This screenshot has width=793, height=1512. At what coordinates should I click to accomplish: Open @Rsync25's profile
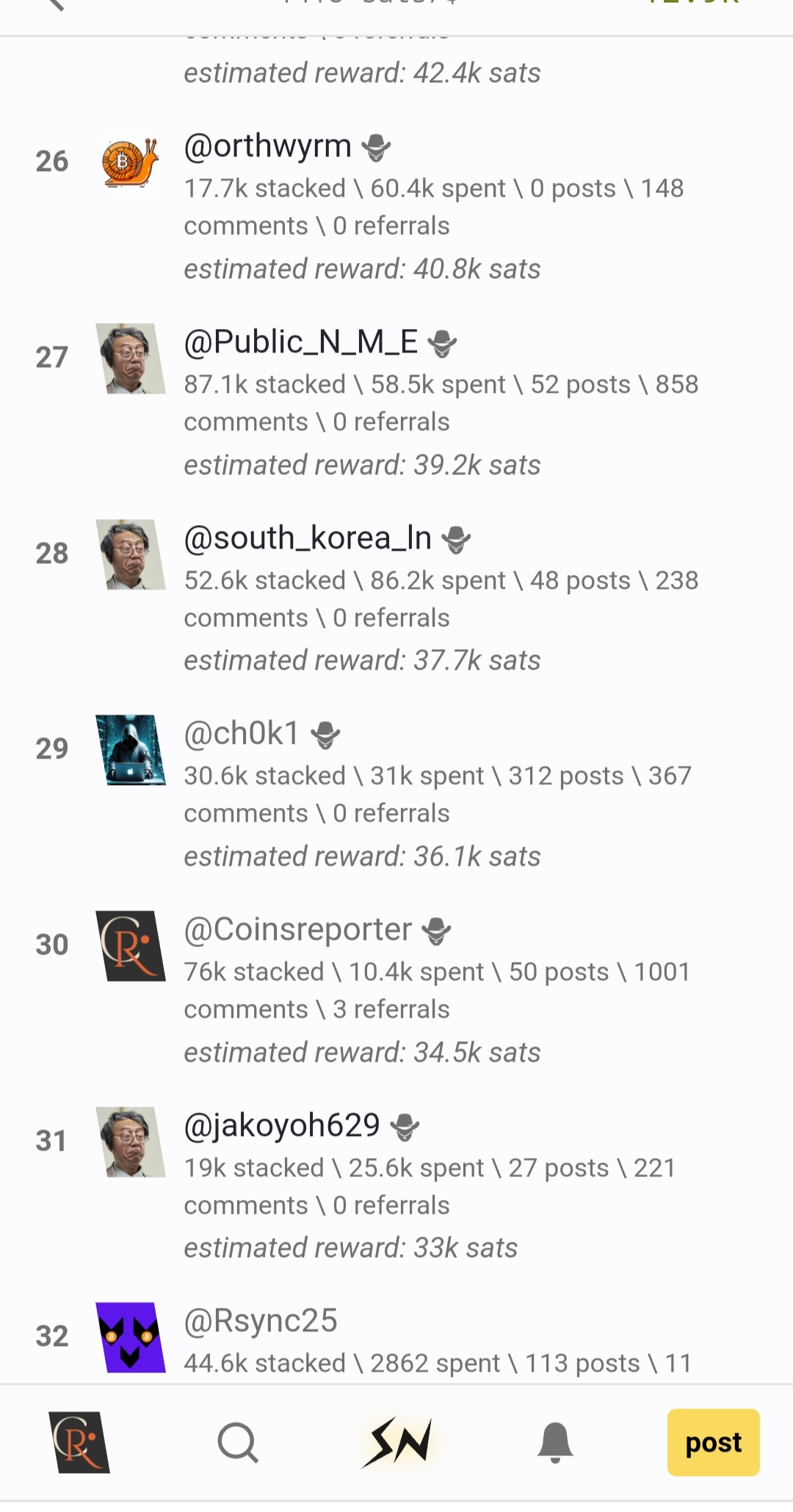(x=260, y=1321)
